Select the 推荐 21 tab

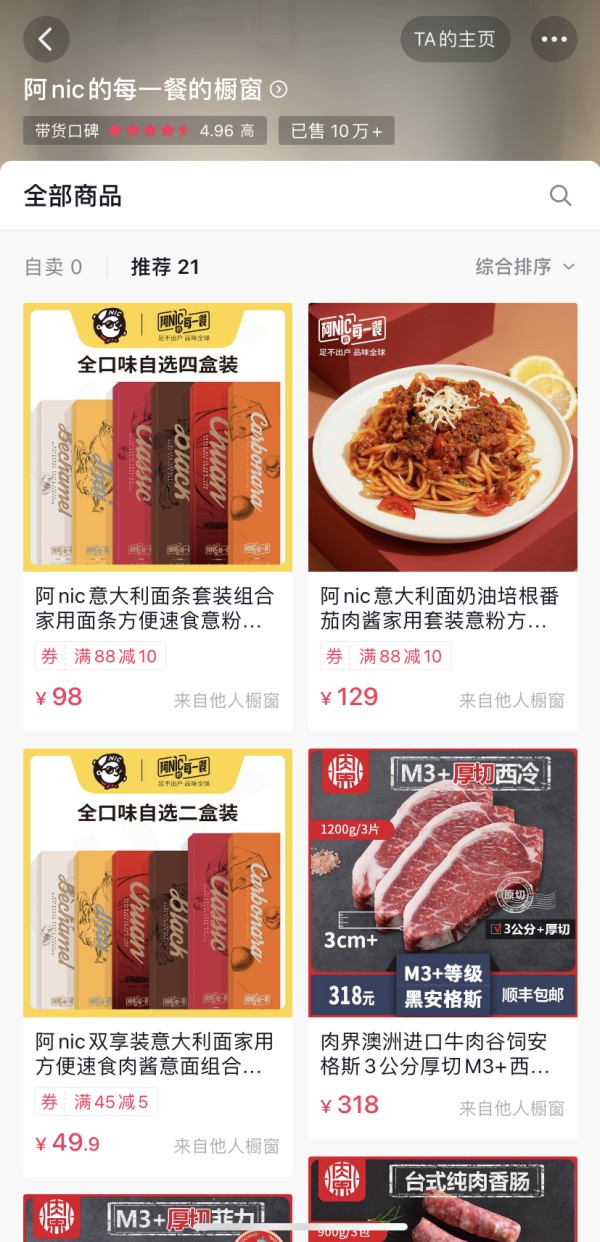[x=165, y=267]
